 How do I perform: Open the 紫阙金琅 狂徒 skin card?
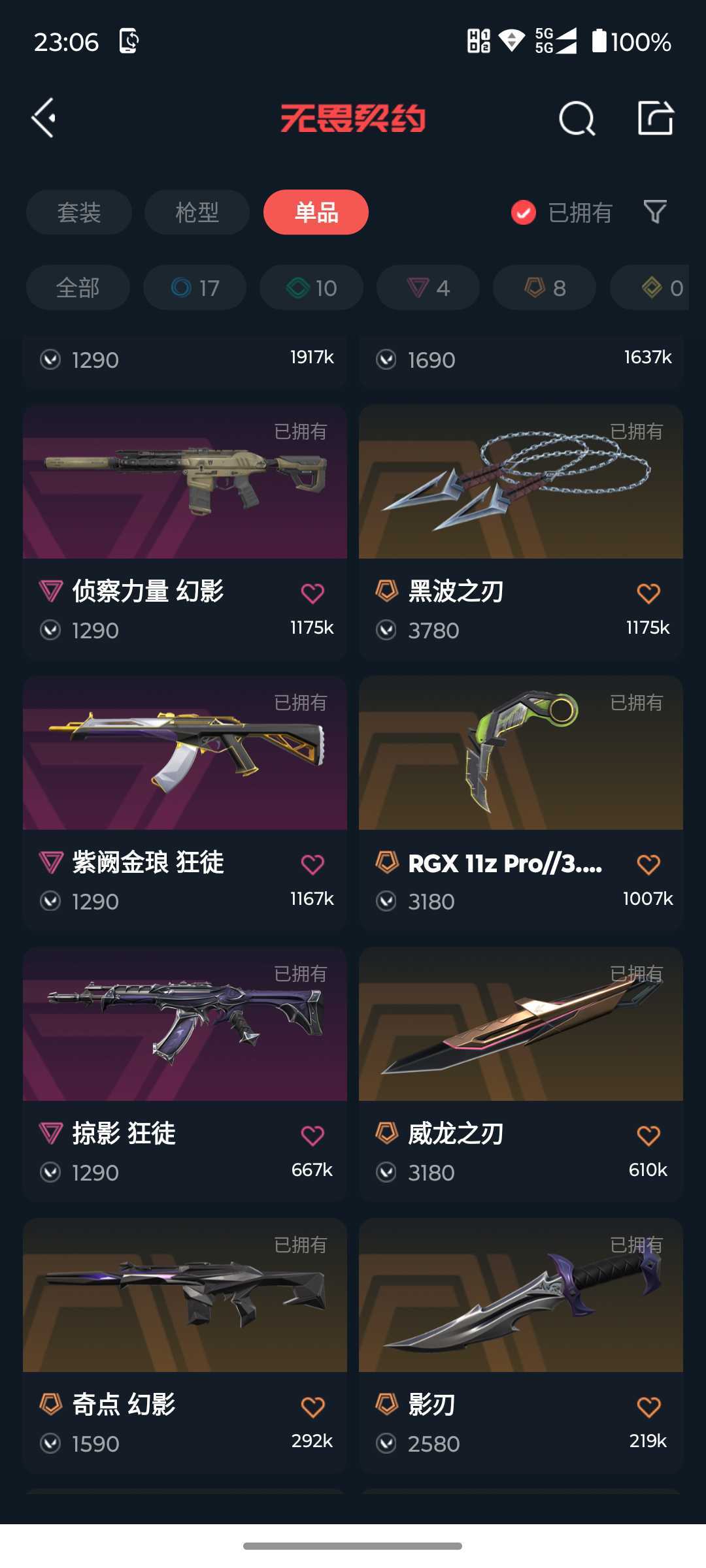185,802
